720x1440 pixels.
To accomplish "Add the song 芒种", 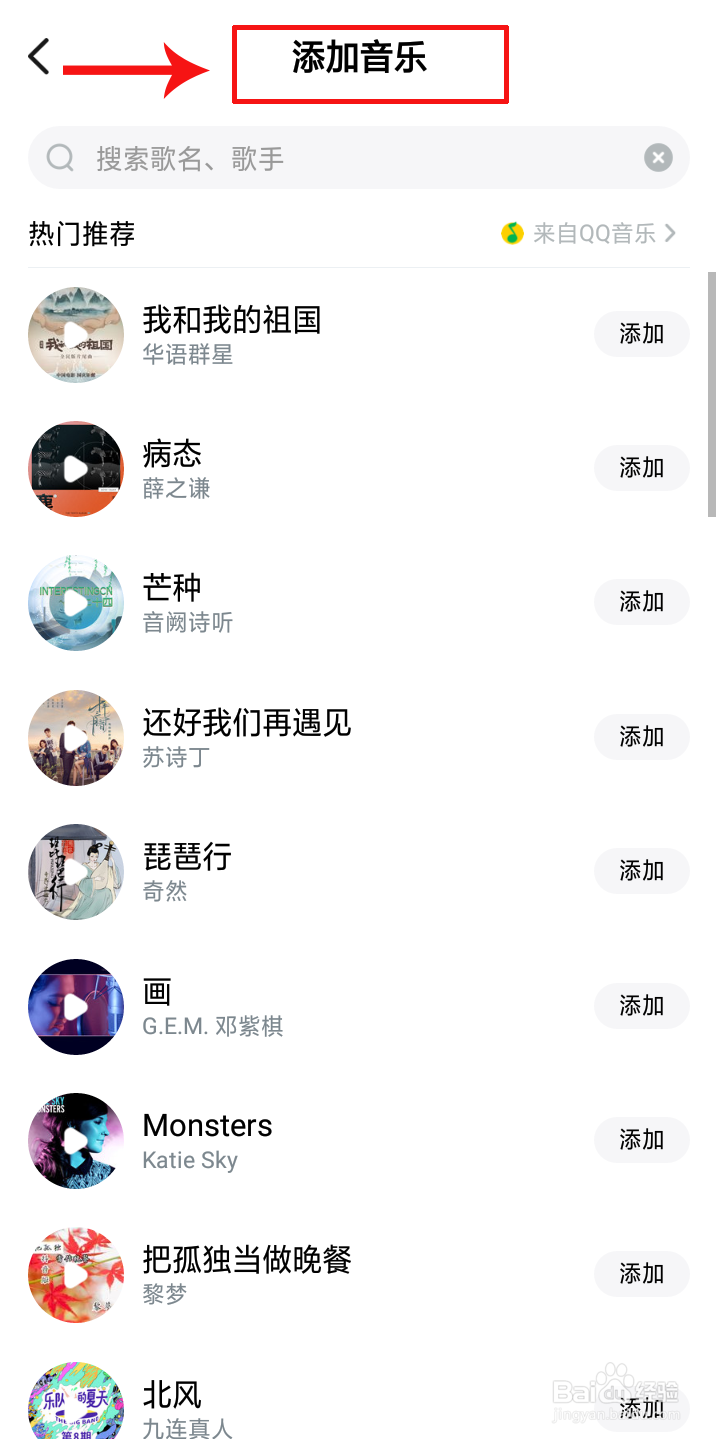I will (641, 602).
